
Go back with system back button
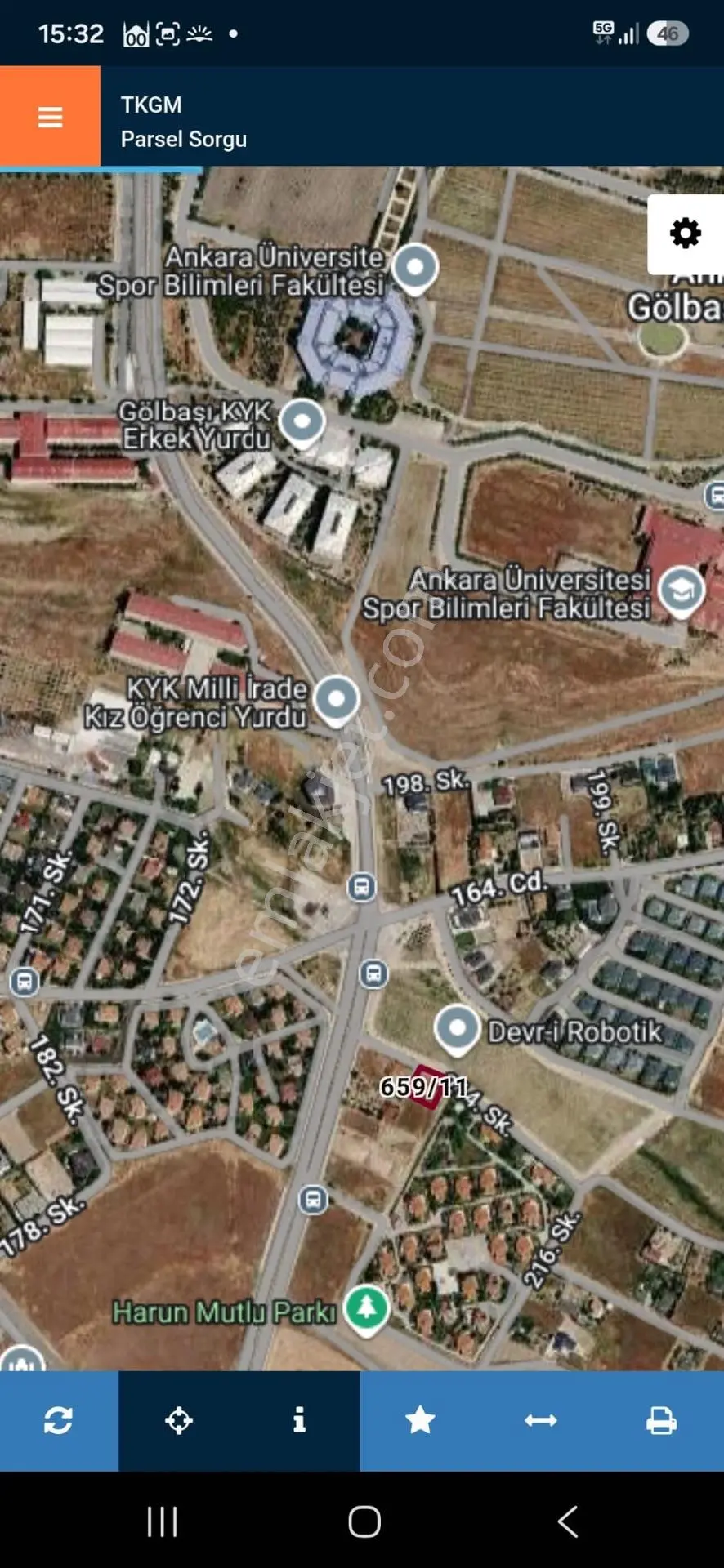point(567,1521)
